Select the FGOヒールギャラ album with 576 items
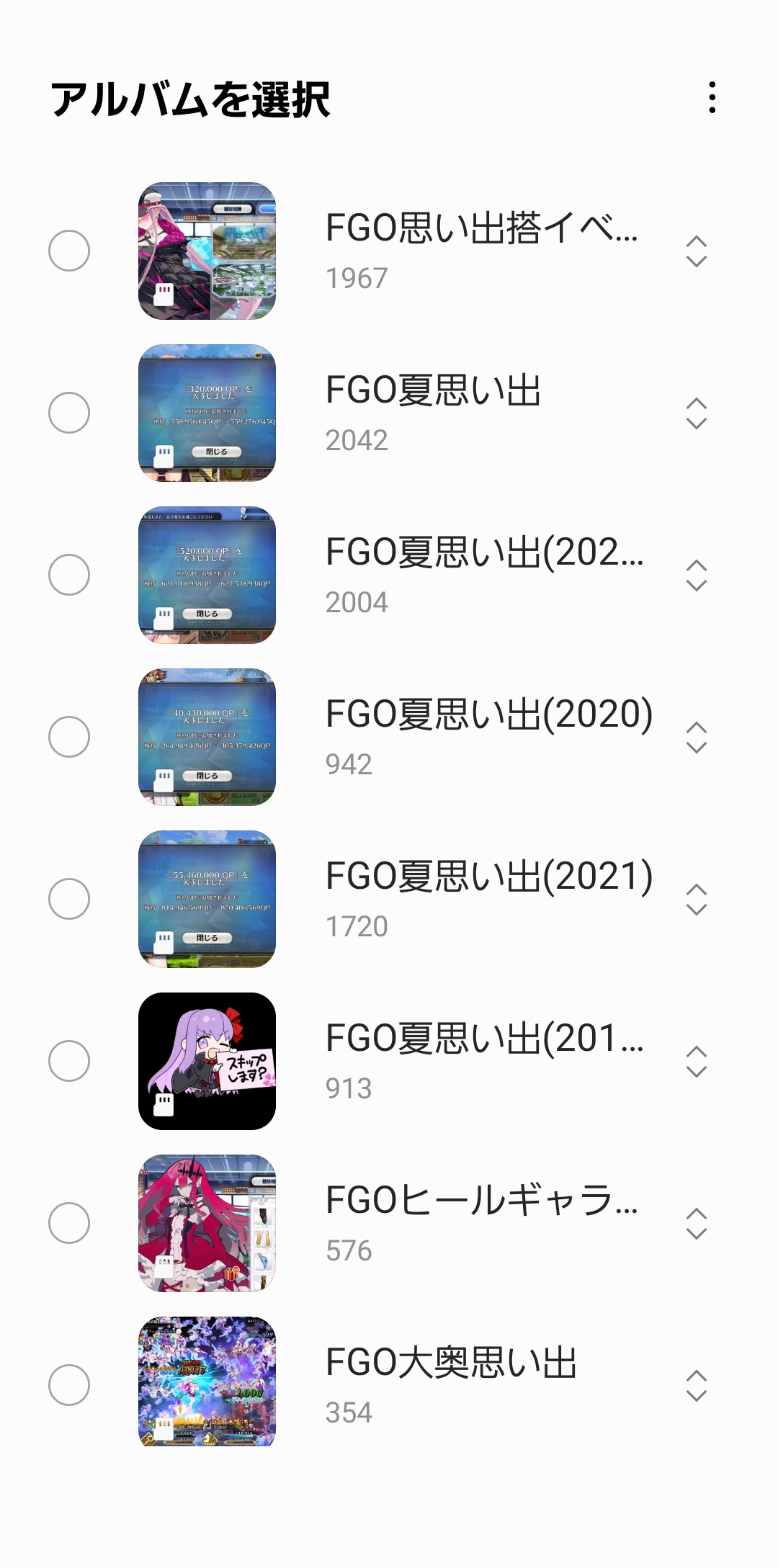 69,1223
